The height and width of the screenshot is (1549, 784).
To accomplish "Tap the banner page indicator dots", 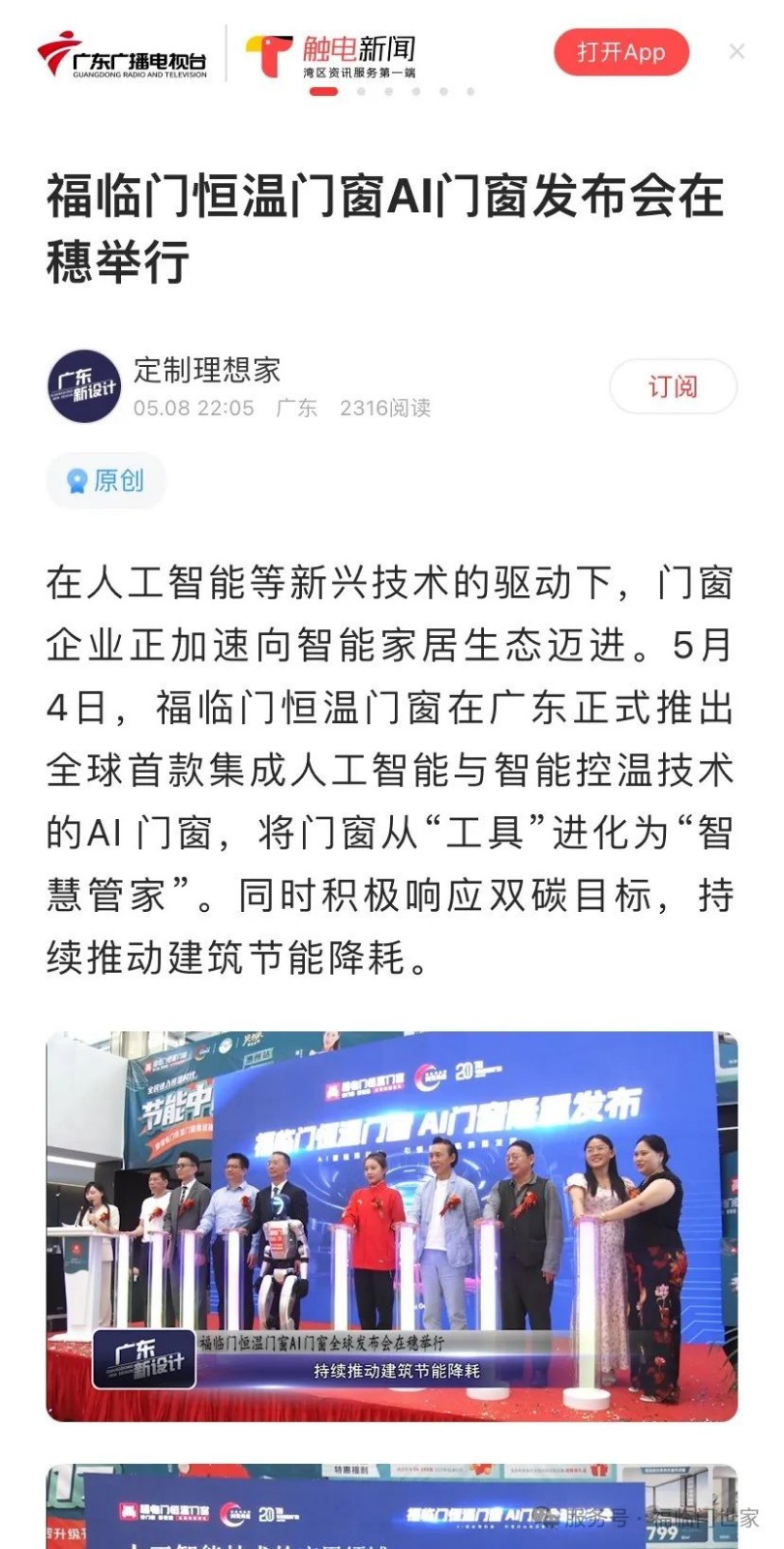I will coord(392,92).
